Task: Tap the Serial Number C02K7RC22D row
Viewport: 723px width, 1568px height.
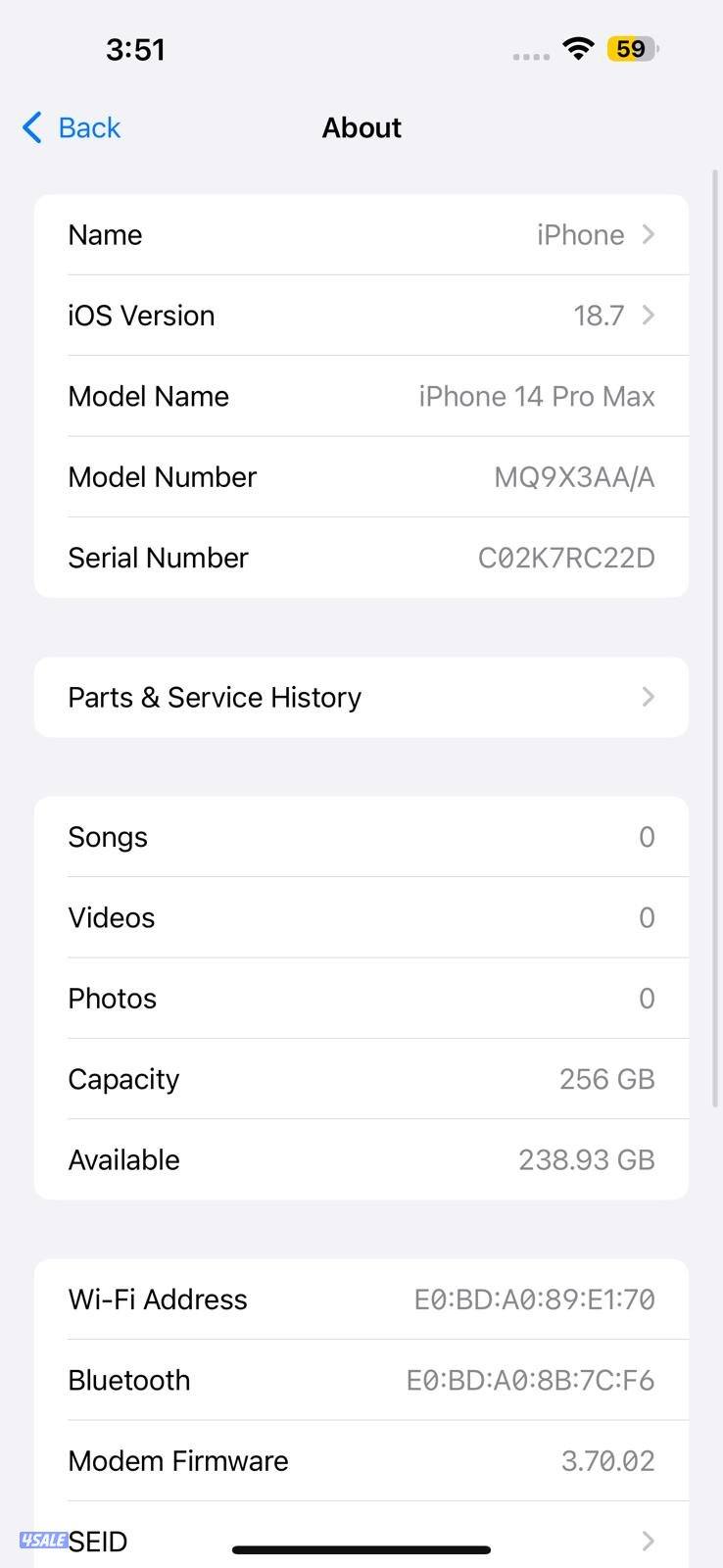Action: (x=361, y=557)
